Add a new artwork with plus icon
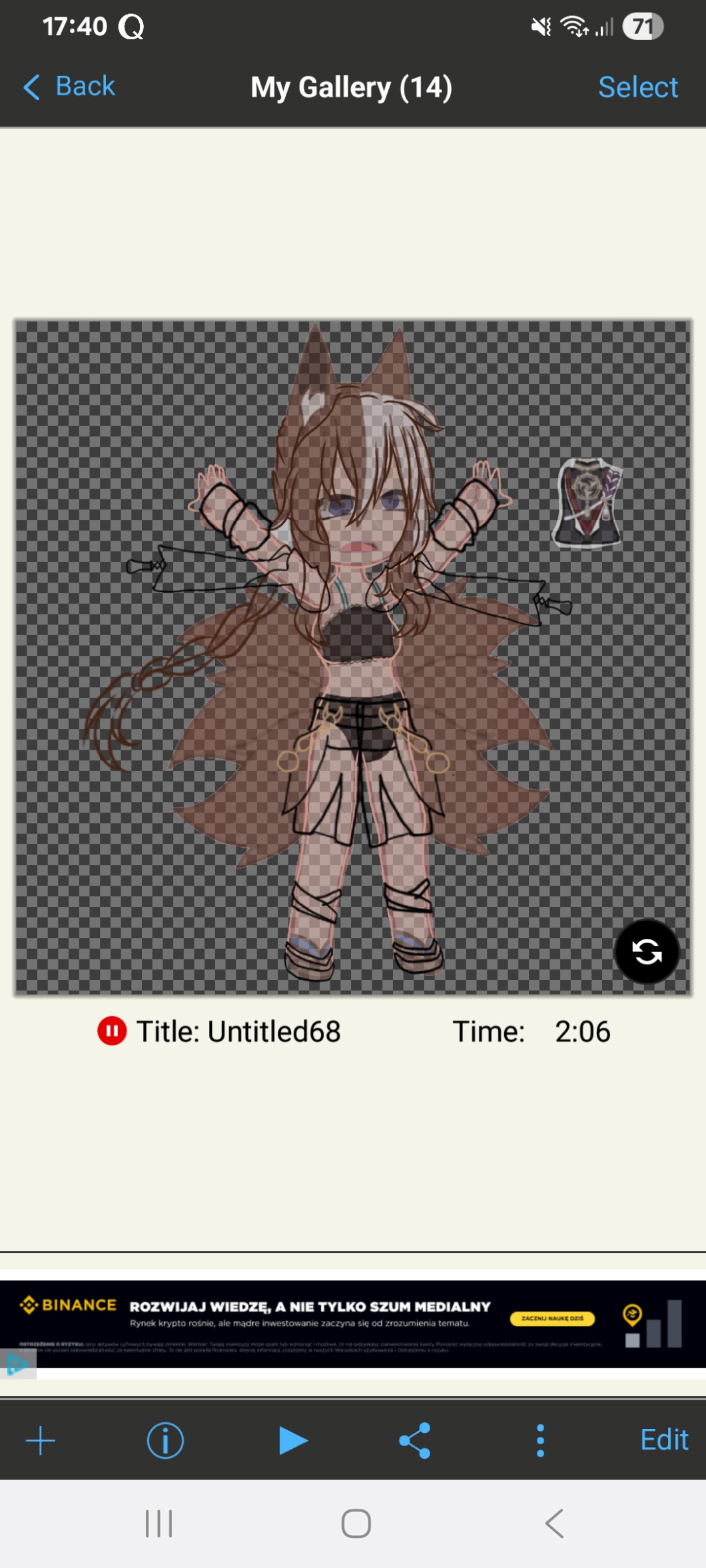This screenshot has height=1568, width=706. [x=41, y=1440]
